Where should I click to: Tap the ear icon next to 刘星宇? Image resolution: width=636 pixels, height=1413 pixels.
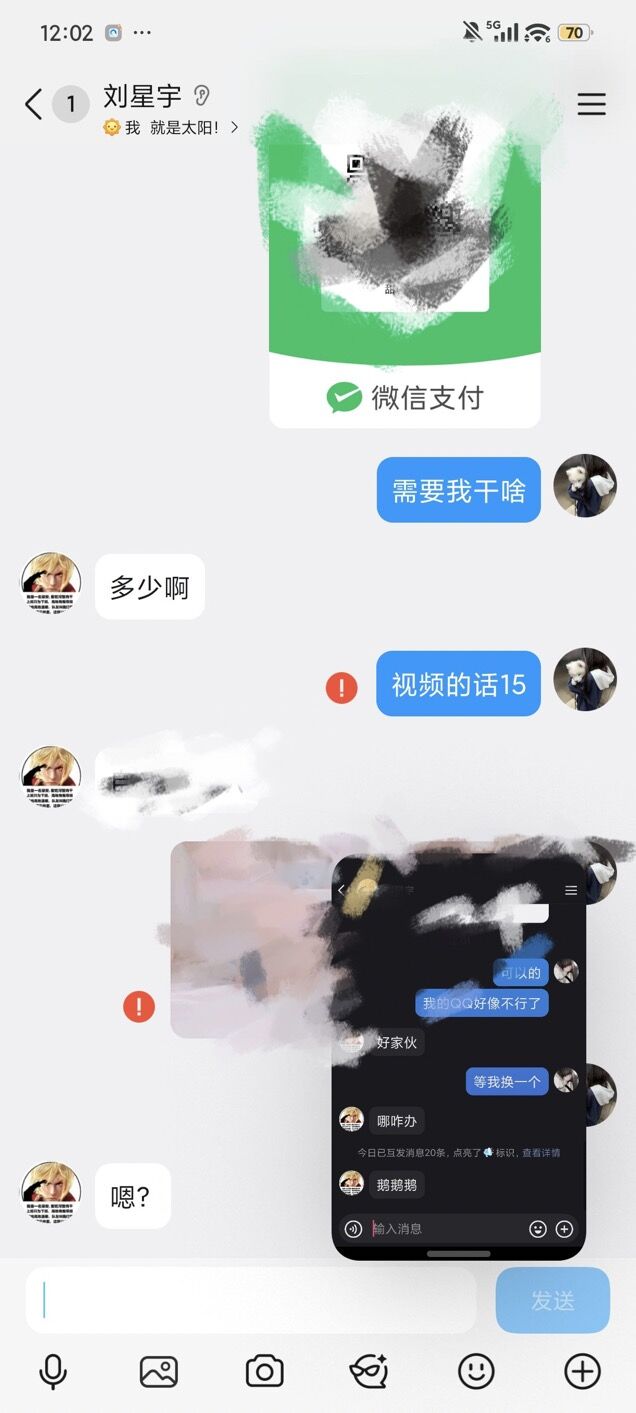click(x=202, y=96)
